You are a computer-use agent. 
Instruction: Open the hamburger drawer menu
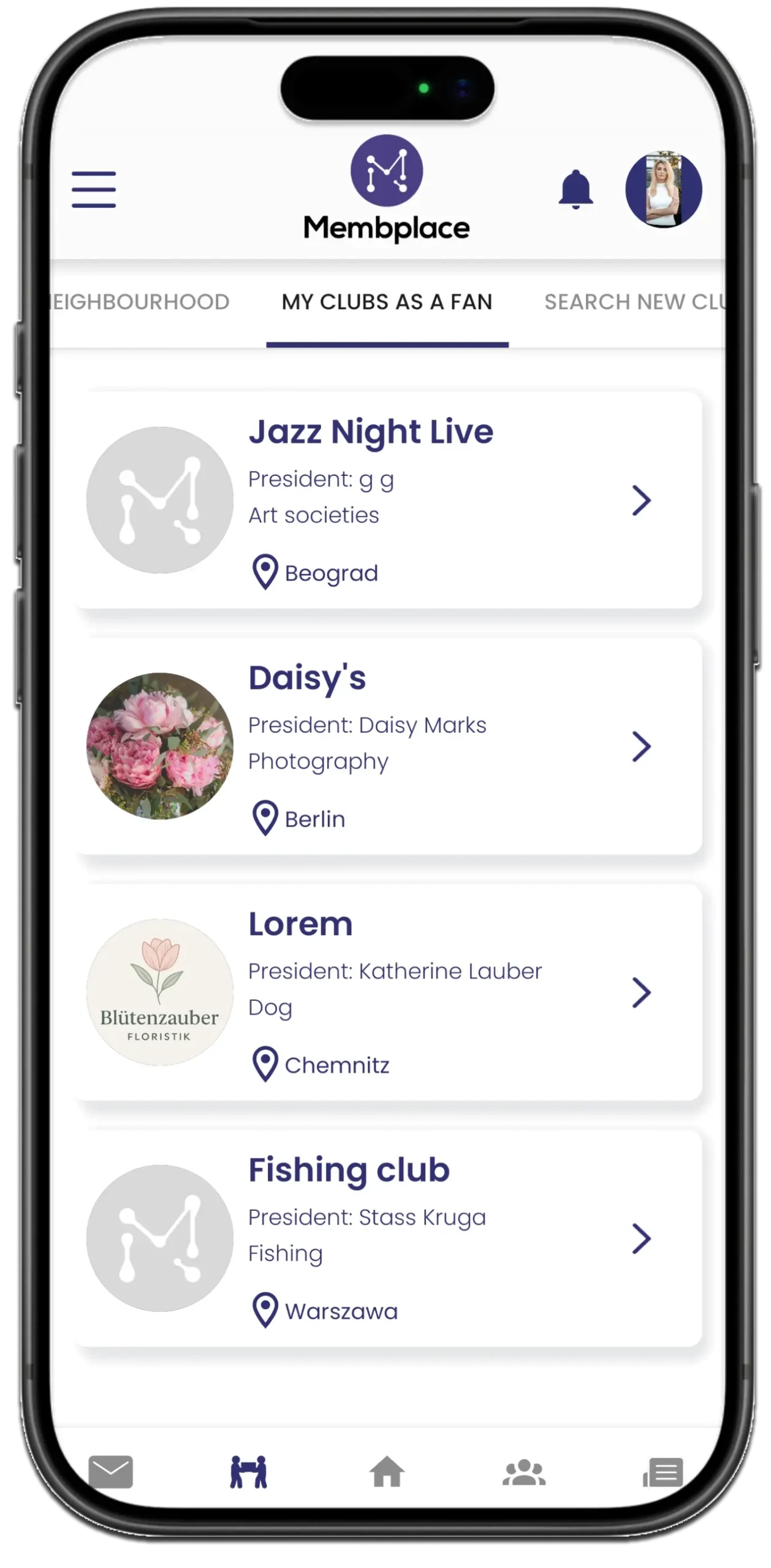(x=94, y=189)
